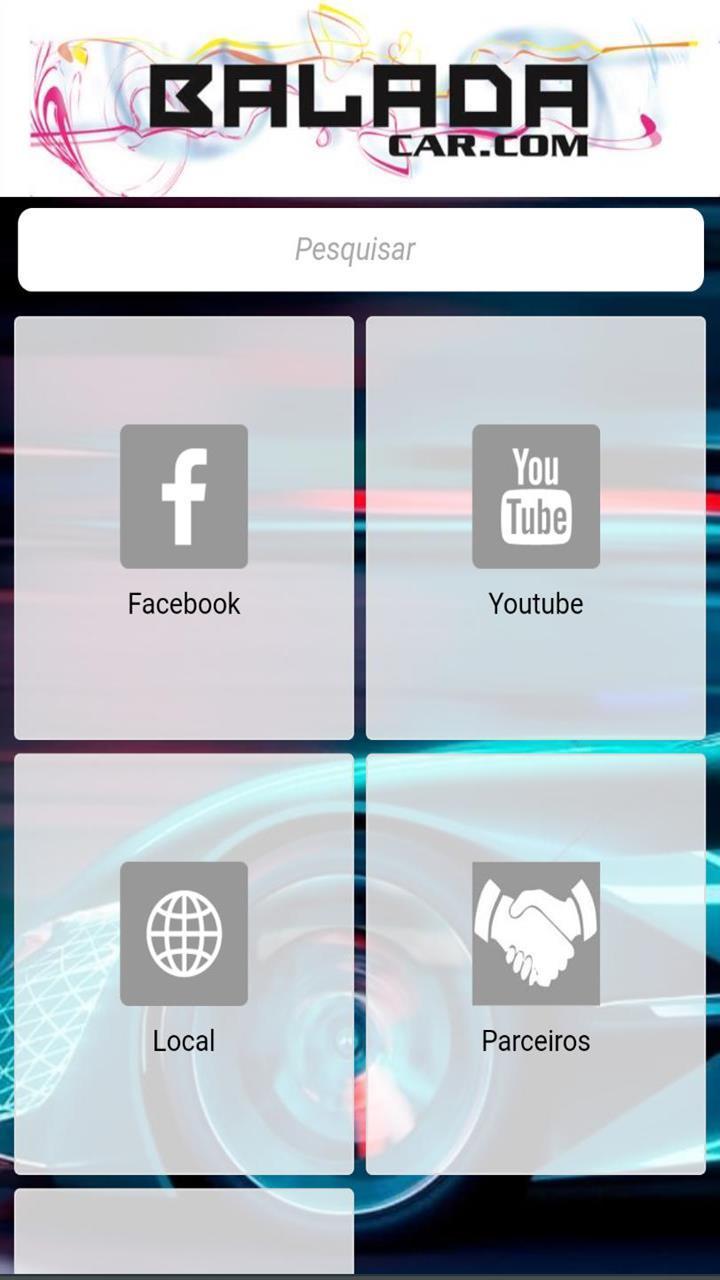
Task: Tap the Pesquisar search field
Action: (x=360, y=249)
